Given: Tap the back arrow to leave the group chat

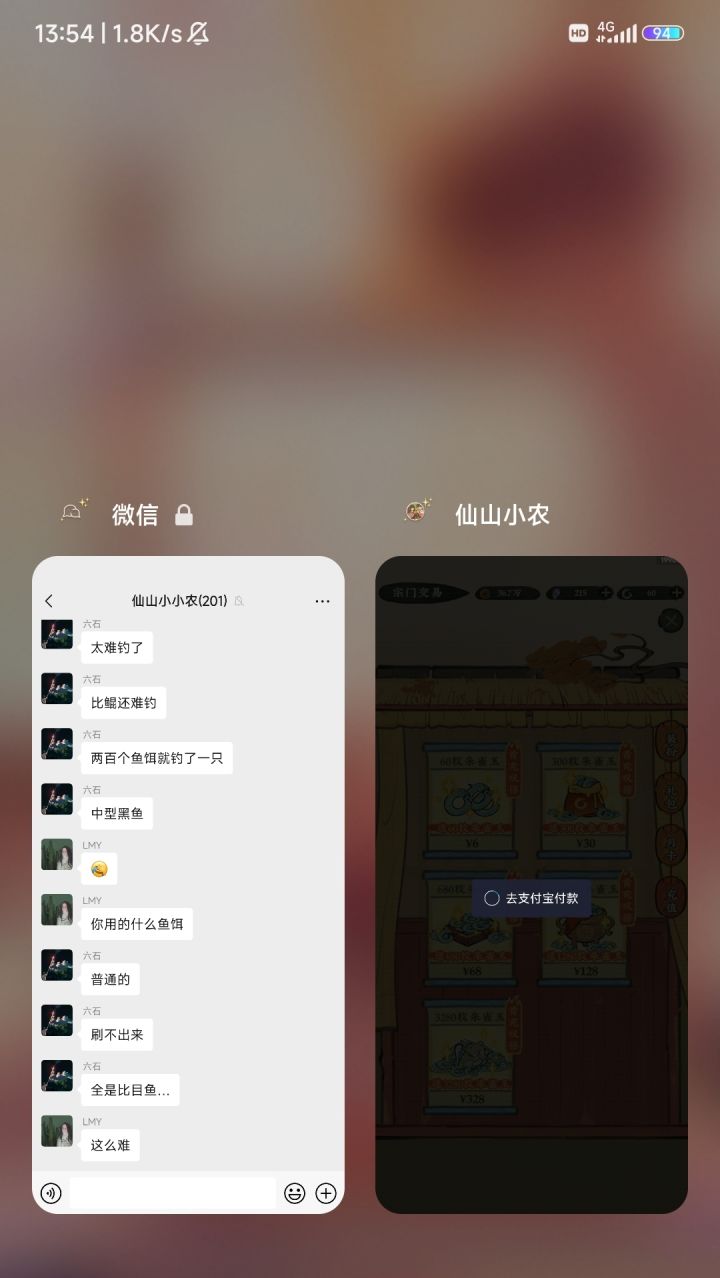Looking at the screenshot, I should tap(49, 601).
